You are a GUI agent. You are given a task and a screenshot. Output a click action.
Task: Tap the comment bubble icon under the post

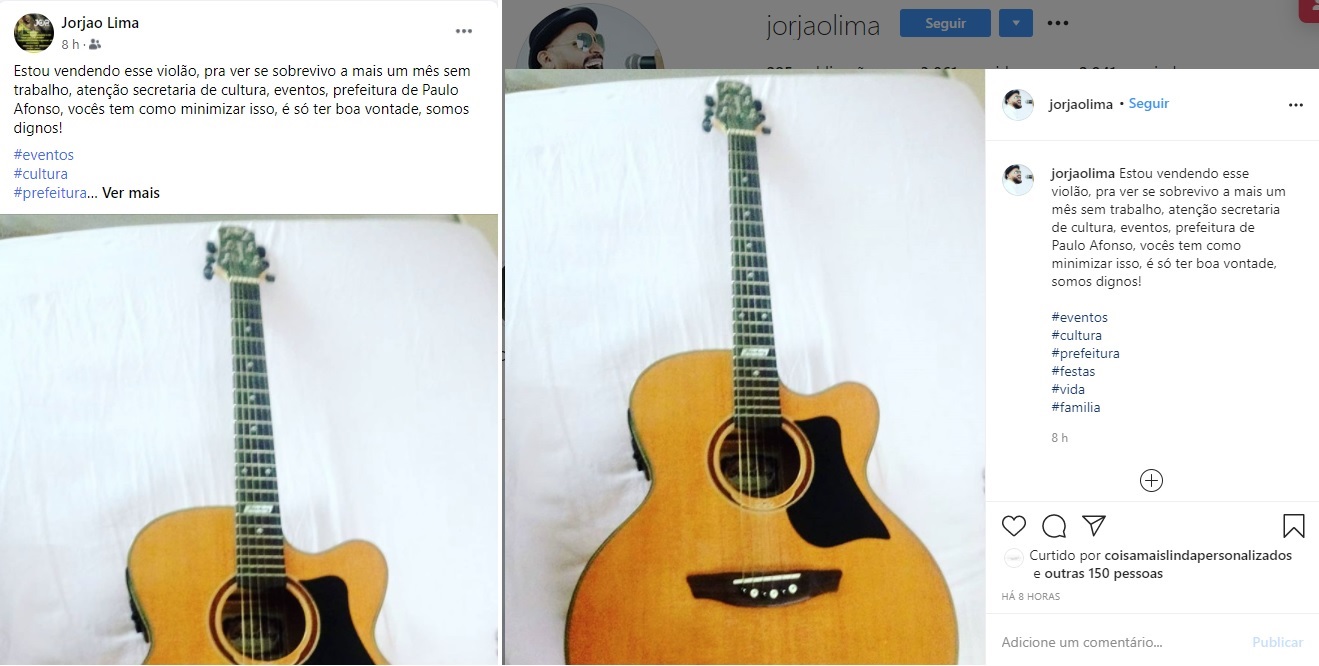[x=1054, y=526]
